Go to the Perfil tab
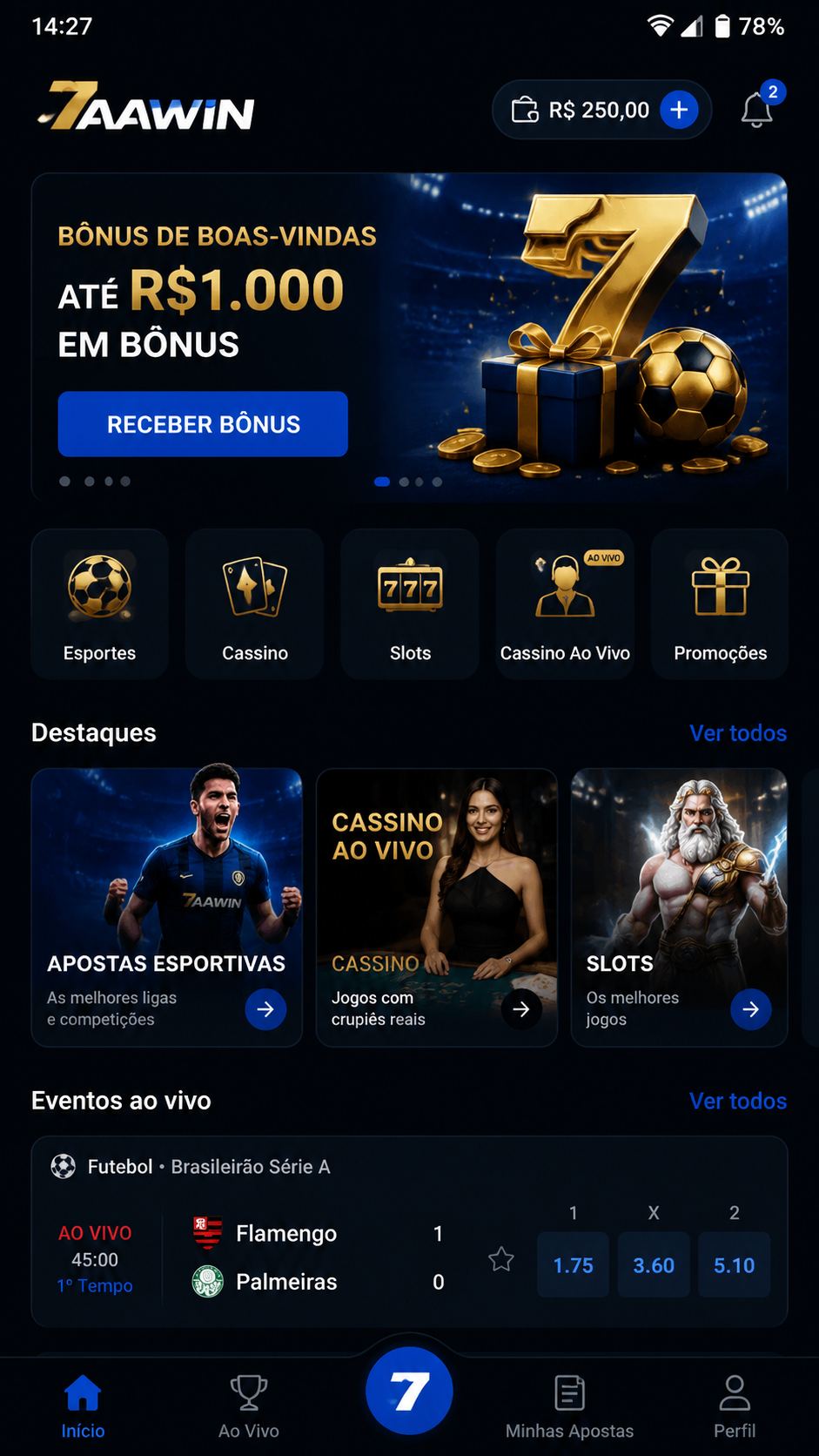Viewport: 819px width, 1456px height. click(735, 1406)
